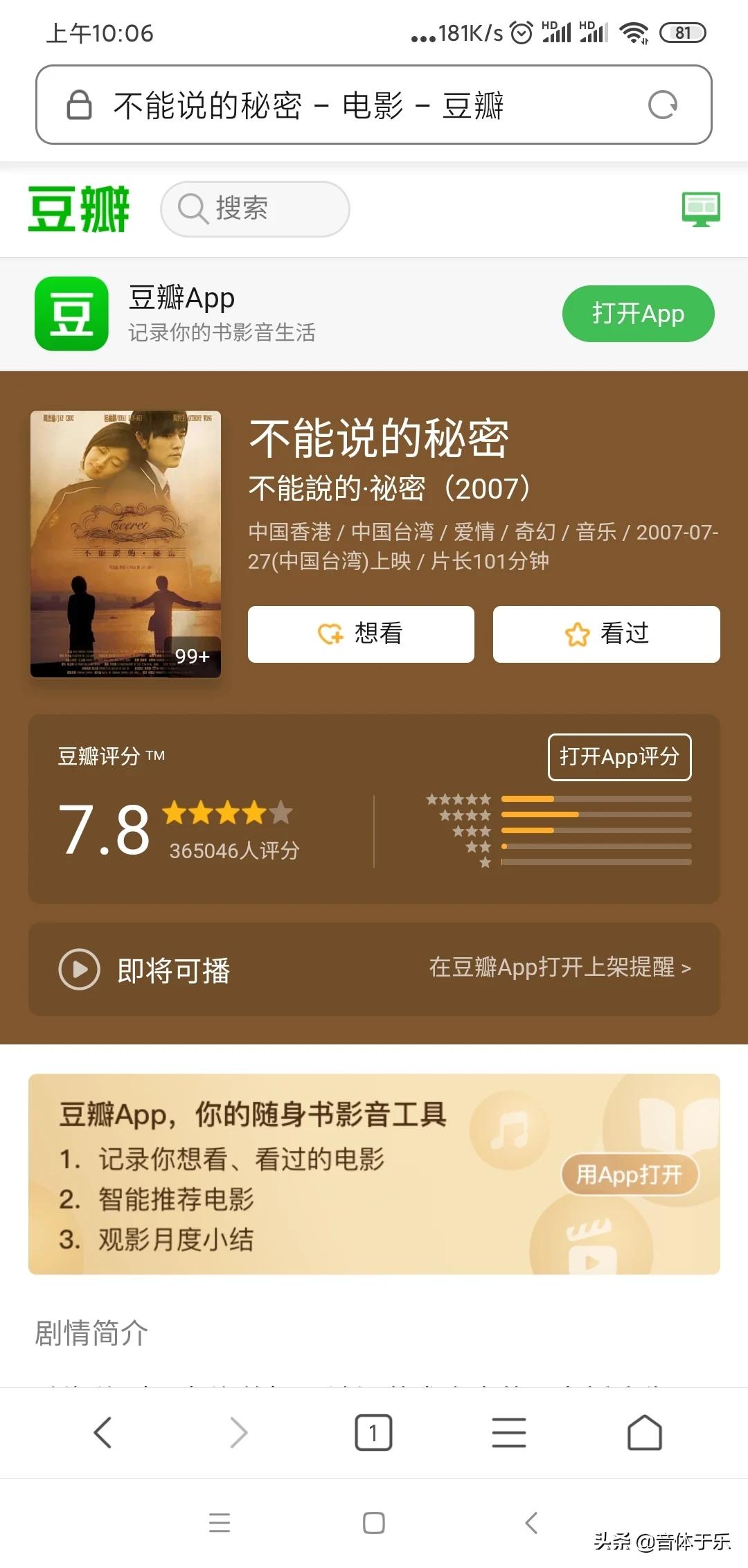Switch to desktop version via monitor icon

point(701,208)
